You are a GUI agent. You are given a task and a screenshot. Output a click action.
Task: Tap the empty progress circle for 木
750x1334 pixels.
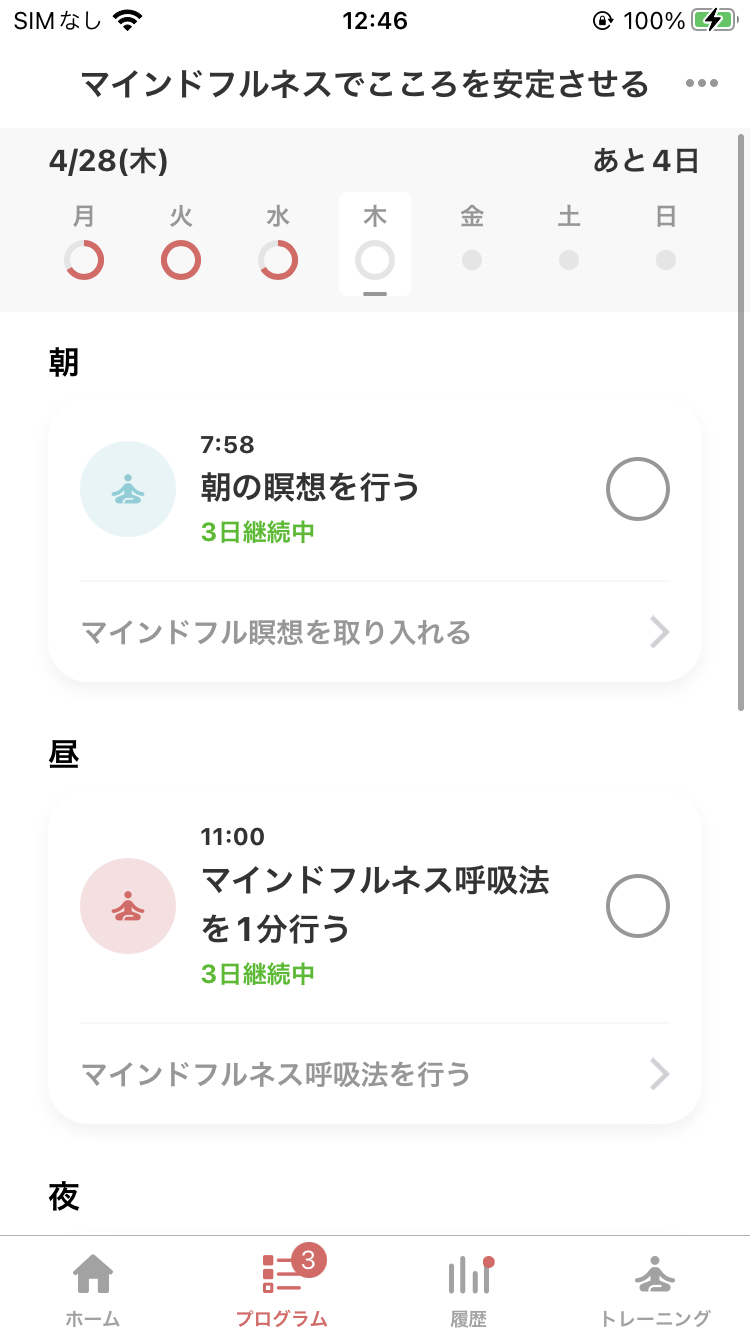pos(374,259)
